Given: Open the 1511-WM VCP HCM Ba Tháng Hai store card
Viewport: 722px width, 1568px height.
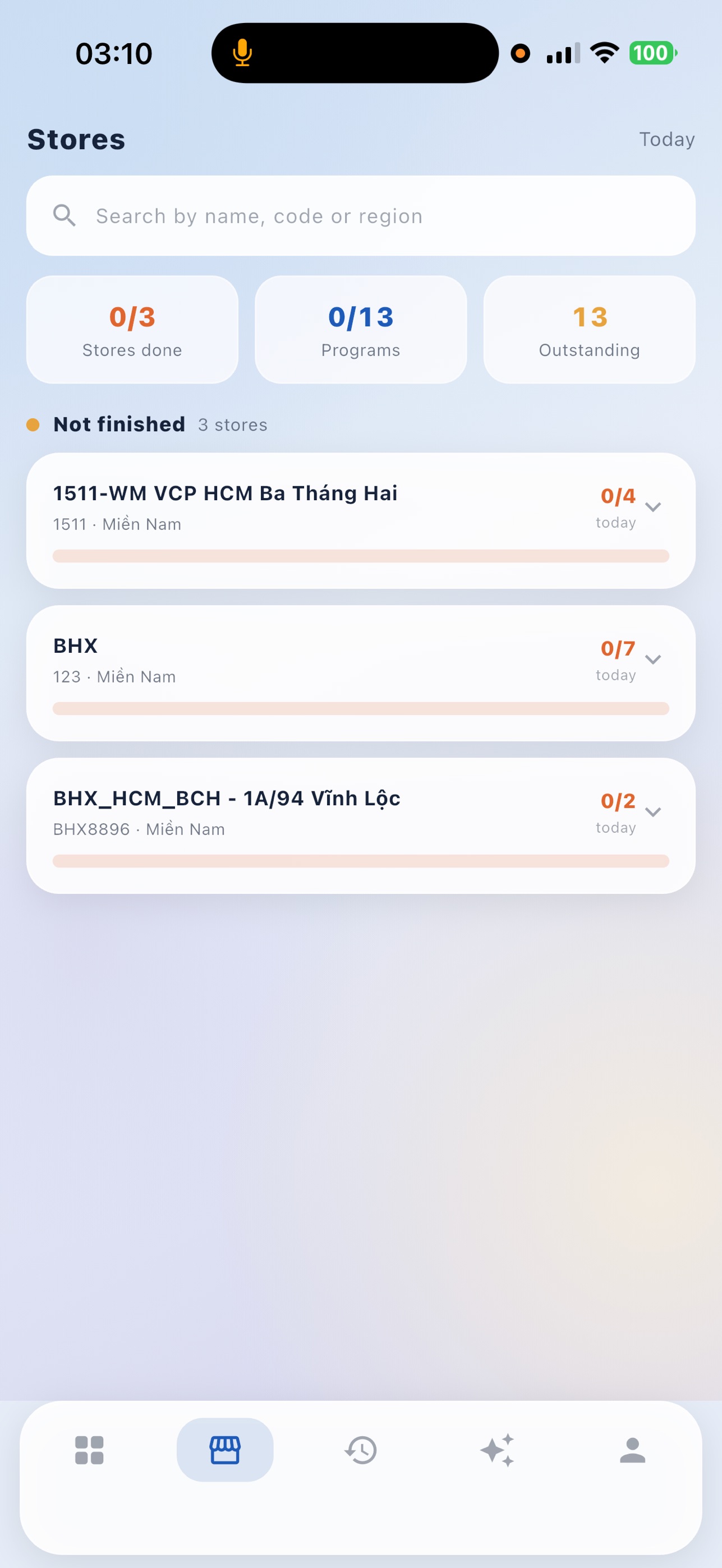Looking at the screenshot, I should pyautogui.click(x=360, y=520).
